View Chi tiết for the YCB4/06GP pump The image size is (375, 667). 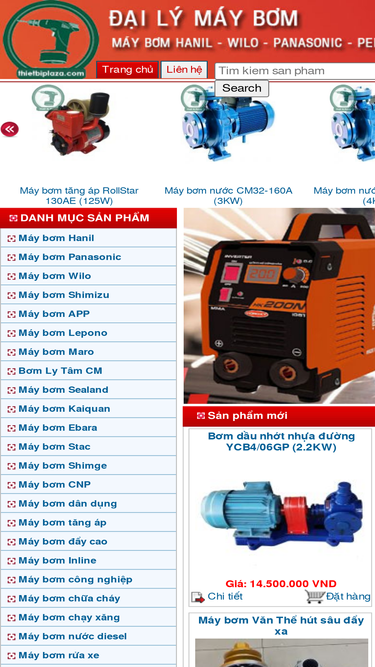[x=217, y=597]
